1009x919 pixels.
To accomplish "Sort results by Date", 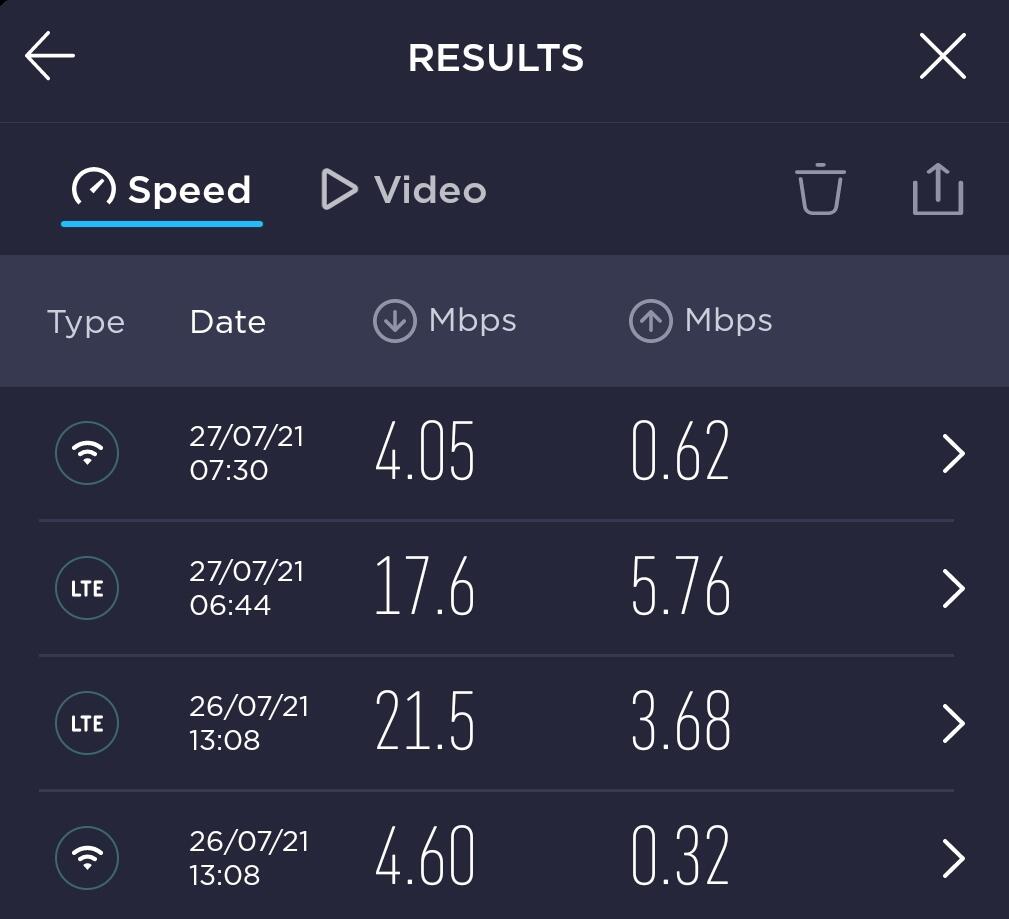I will pos(228,322).
